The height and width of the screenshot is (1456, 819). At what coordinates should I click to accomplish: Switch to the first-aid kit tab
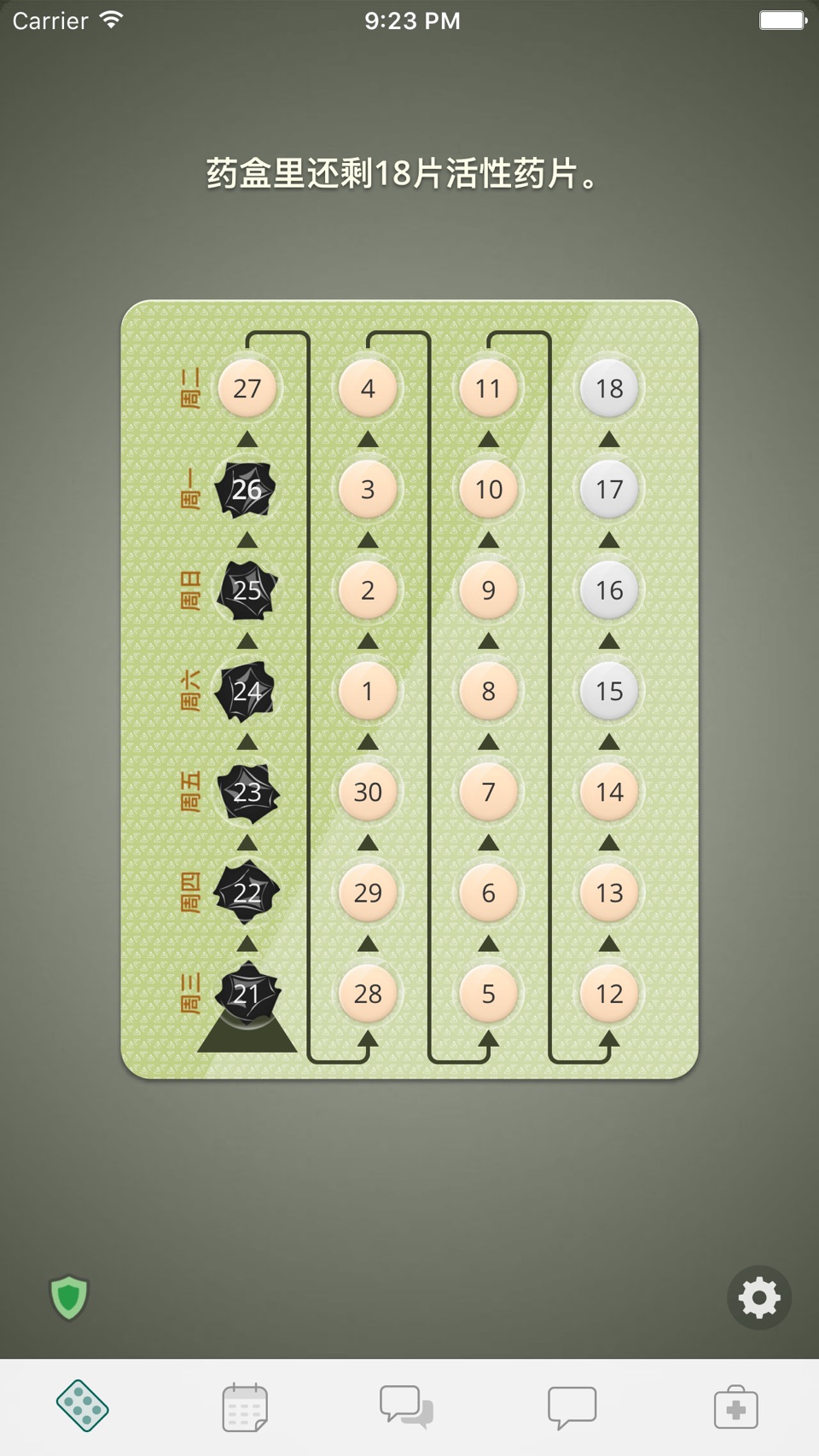pos(736,1407)
